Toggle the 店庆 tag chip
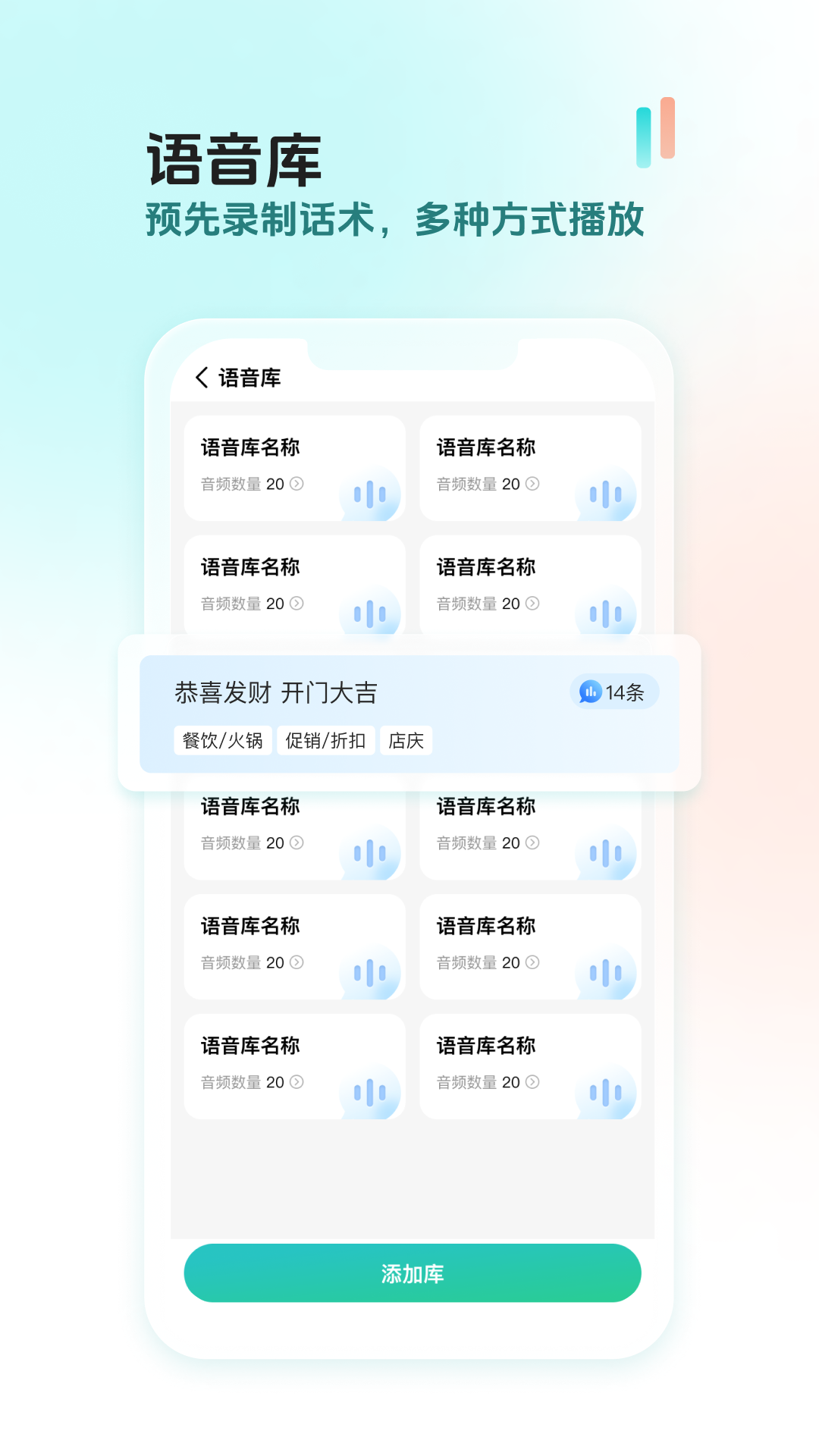Viewport: 819px width, 1456px height. click(406, 741)
